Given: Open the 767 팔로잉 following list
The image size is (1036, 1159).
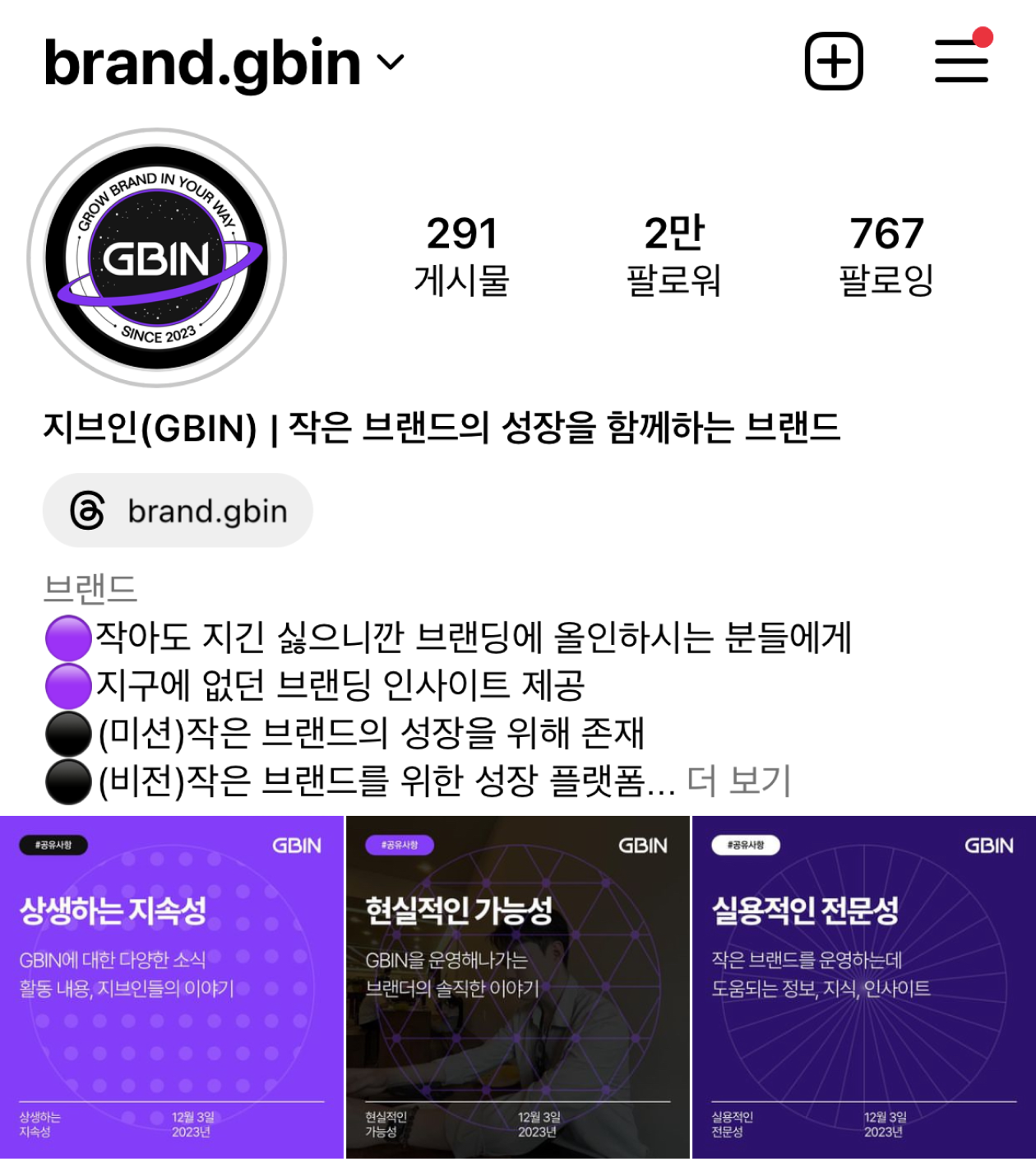Looking at the screenshot, I should pyautogui.click(x=886, y=255).
